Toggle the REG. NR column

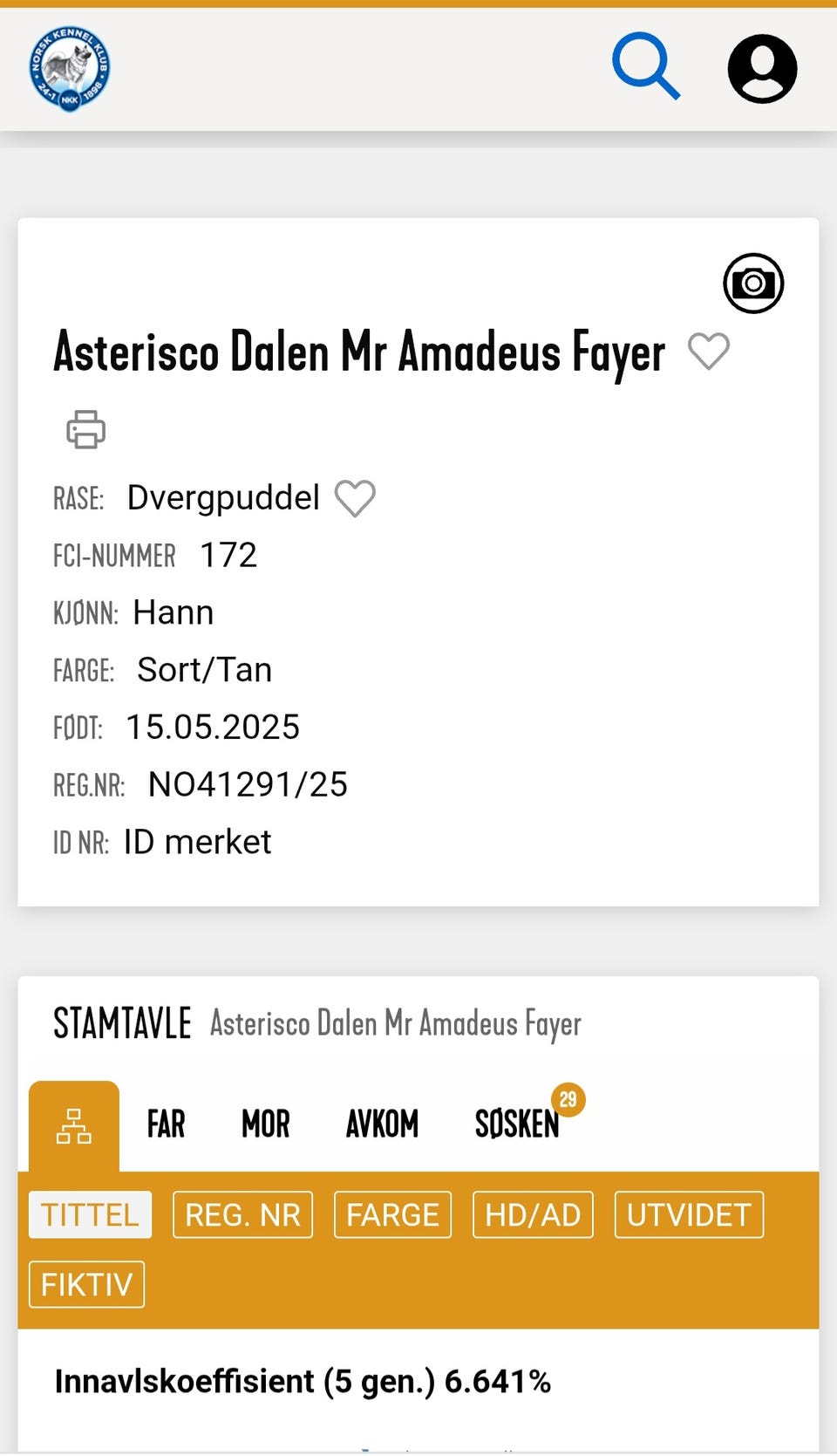click(242, 1214)
